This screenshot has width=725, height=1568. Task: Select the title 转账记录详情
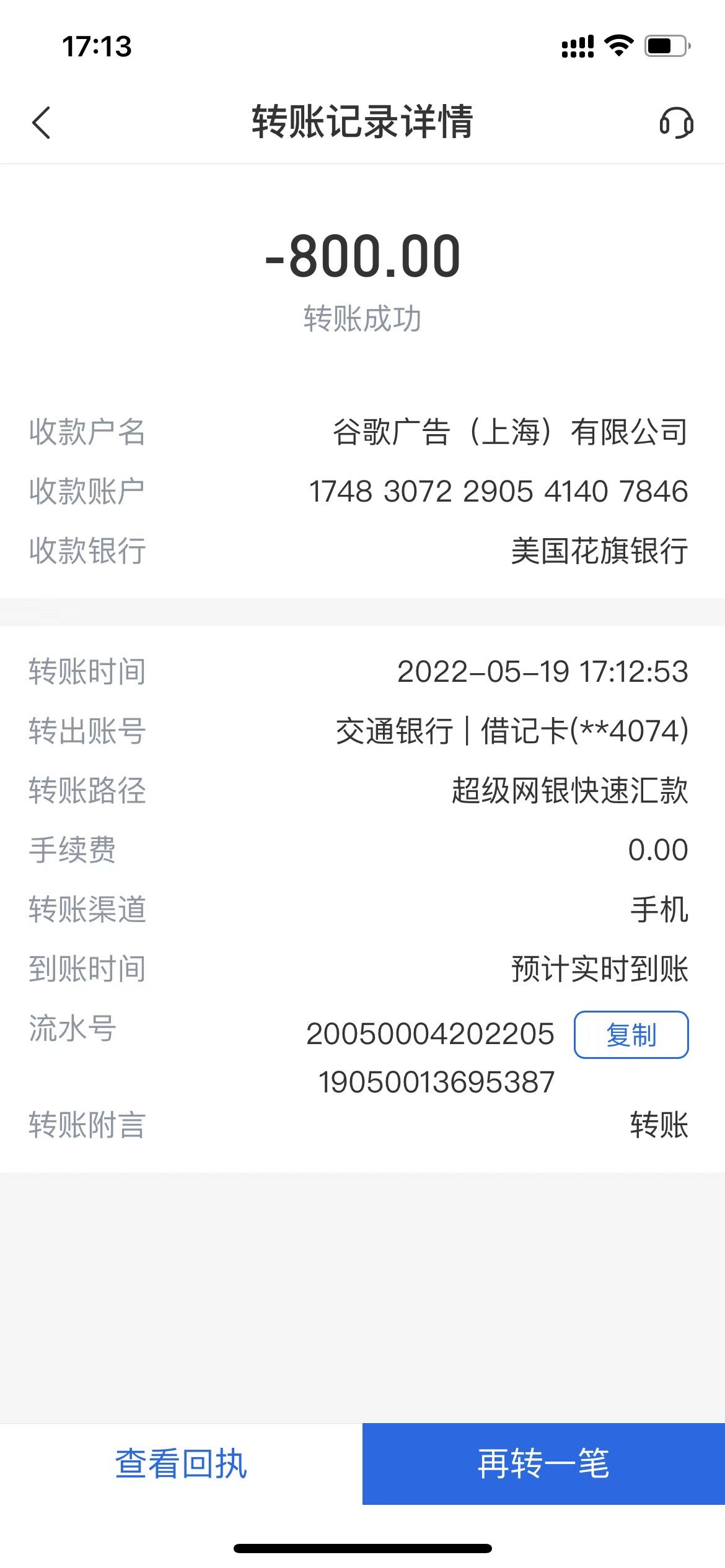click(362, 123)
